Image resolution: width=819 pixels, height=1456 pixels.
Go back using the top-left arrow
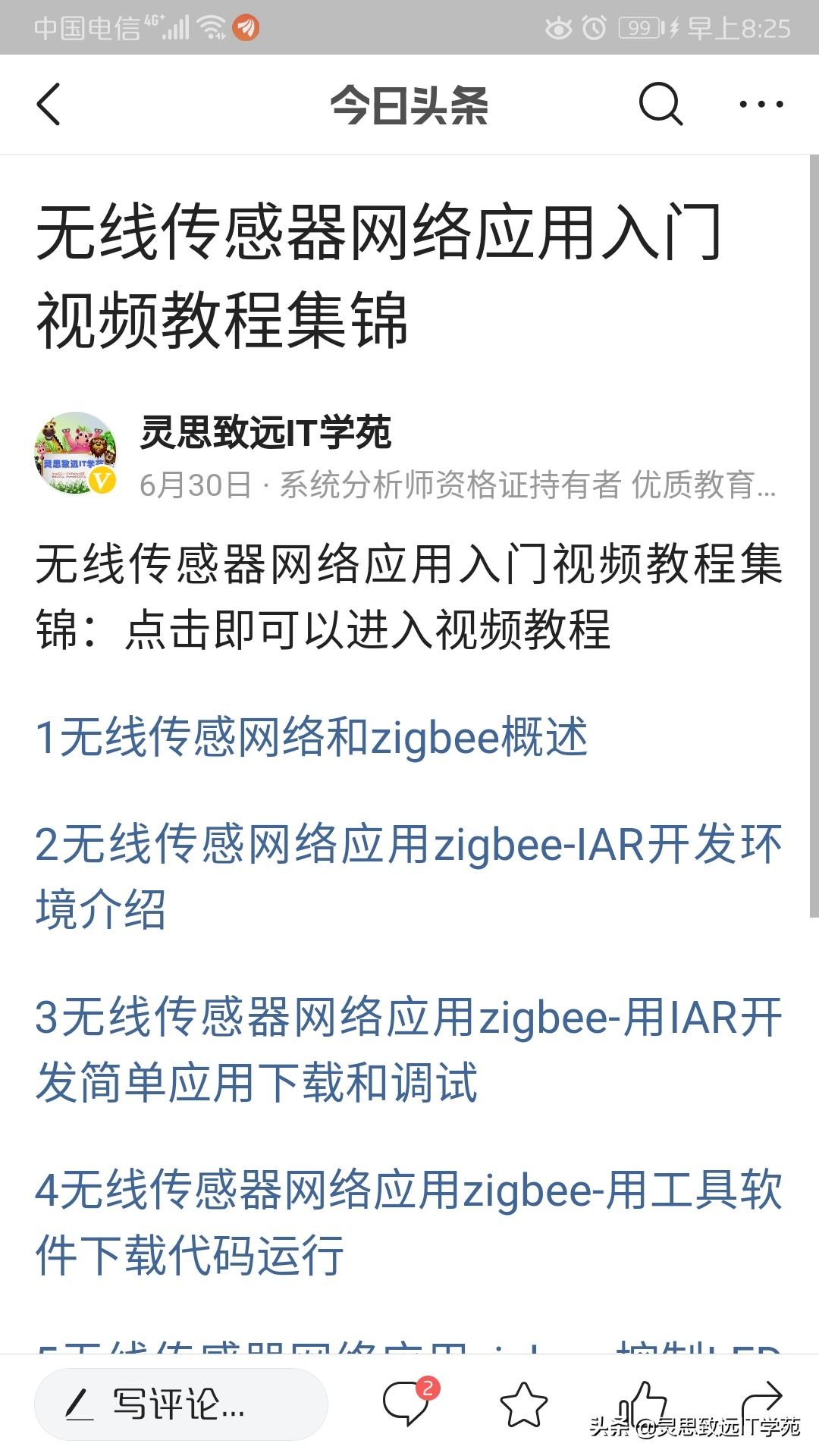coord(49,104)
